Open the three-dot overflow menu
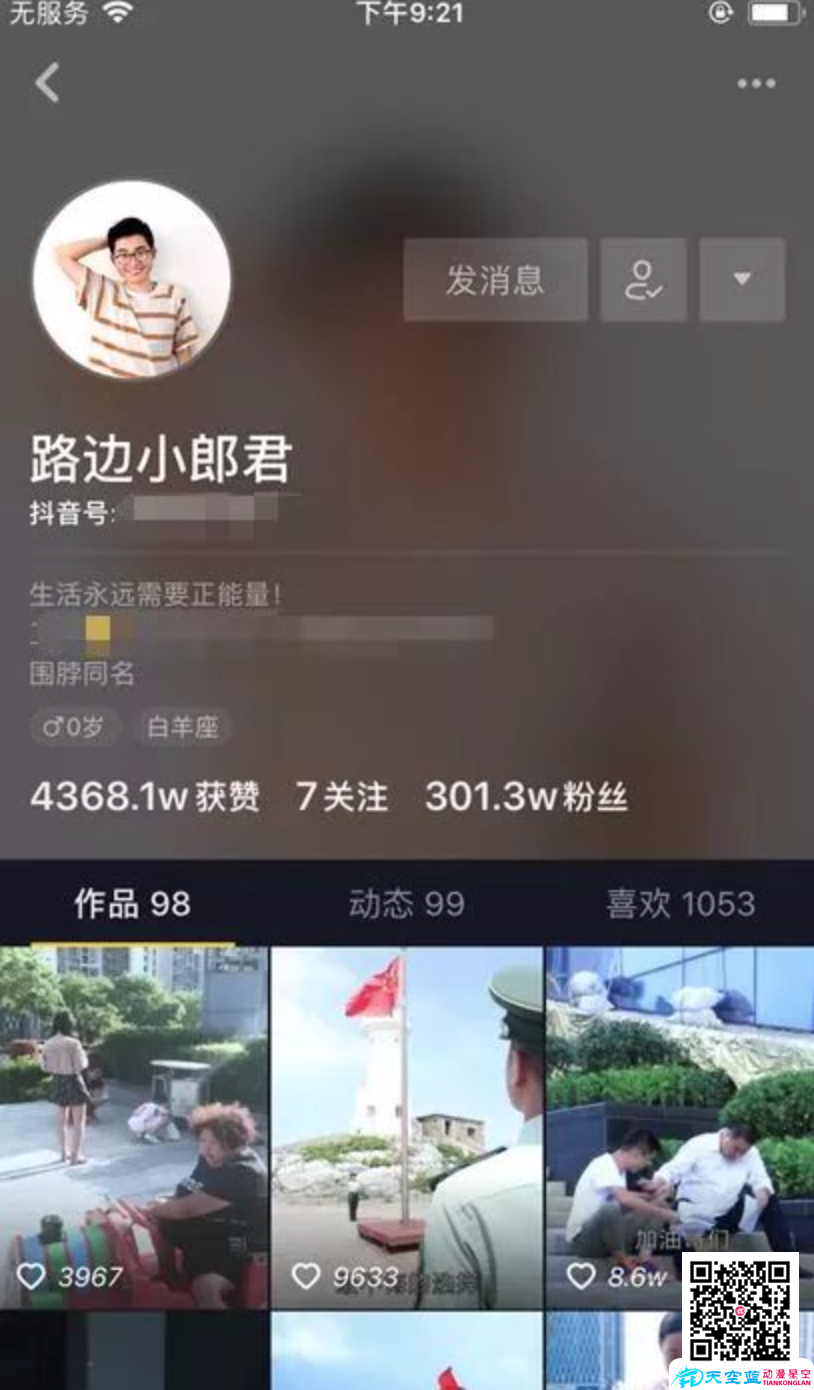The height and width of the screenshot is (1390, 814). coord(756,84)
